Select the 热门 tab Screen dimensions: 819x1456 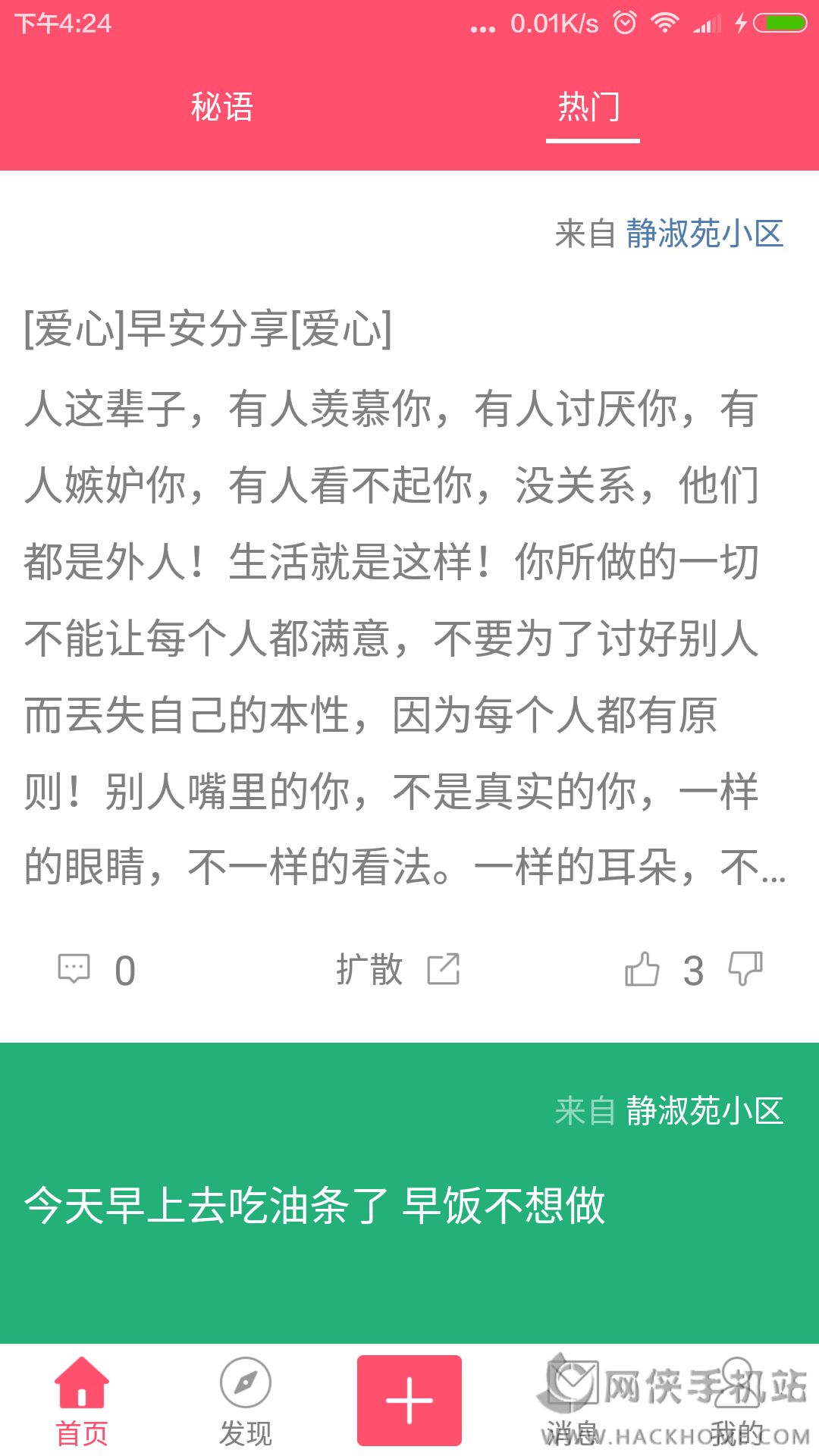click(590, 107)
